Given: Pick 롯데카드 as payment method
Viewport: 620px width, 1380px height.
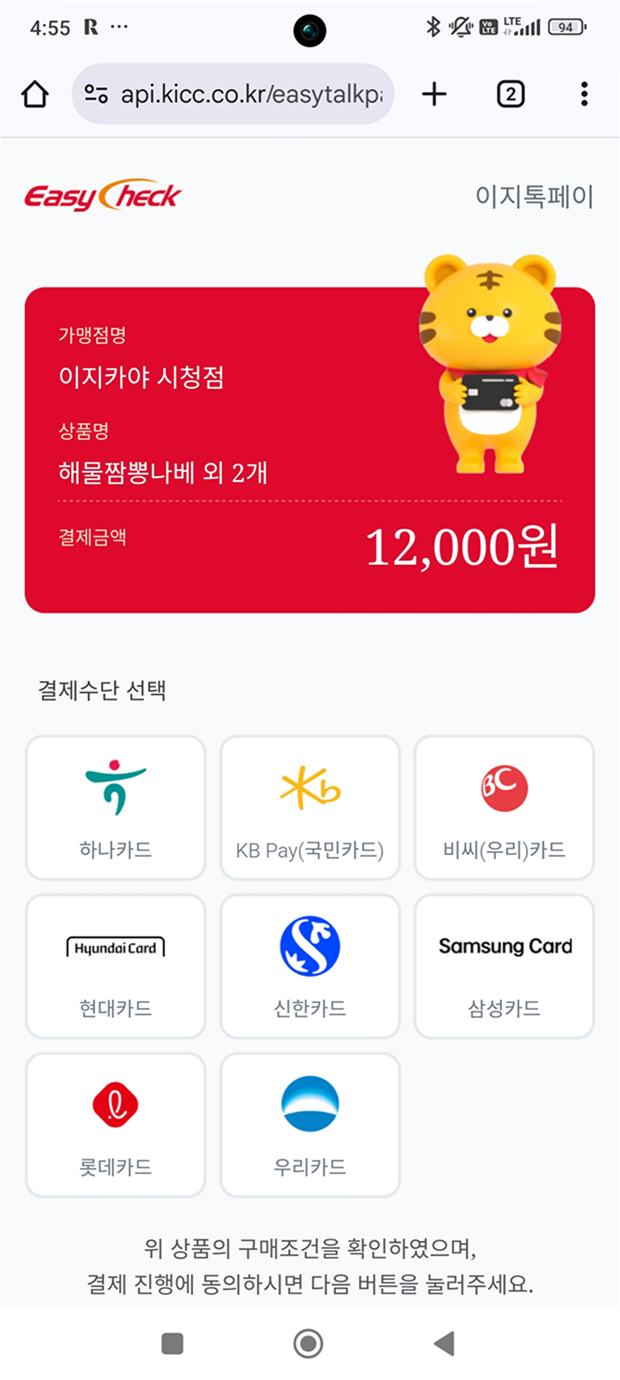Looking at the screenshot, I should [x=115, y=1124].
